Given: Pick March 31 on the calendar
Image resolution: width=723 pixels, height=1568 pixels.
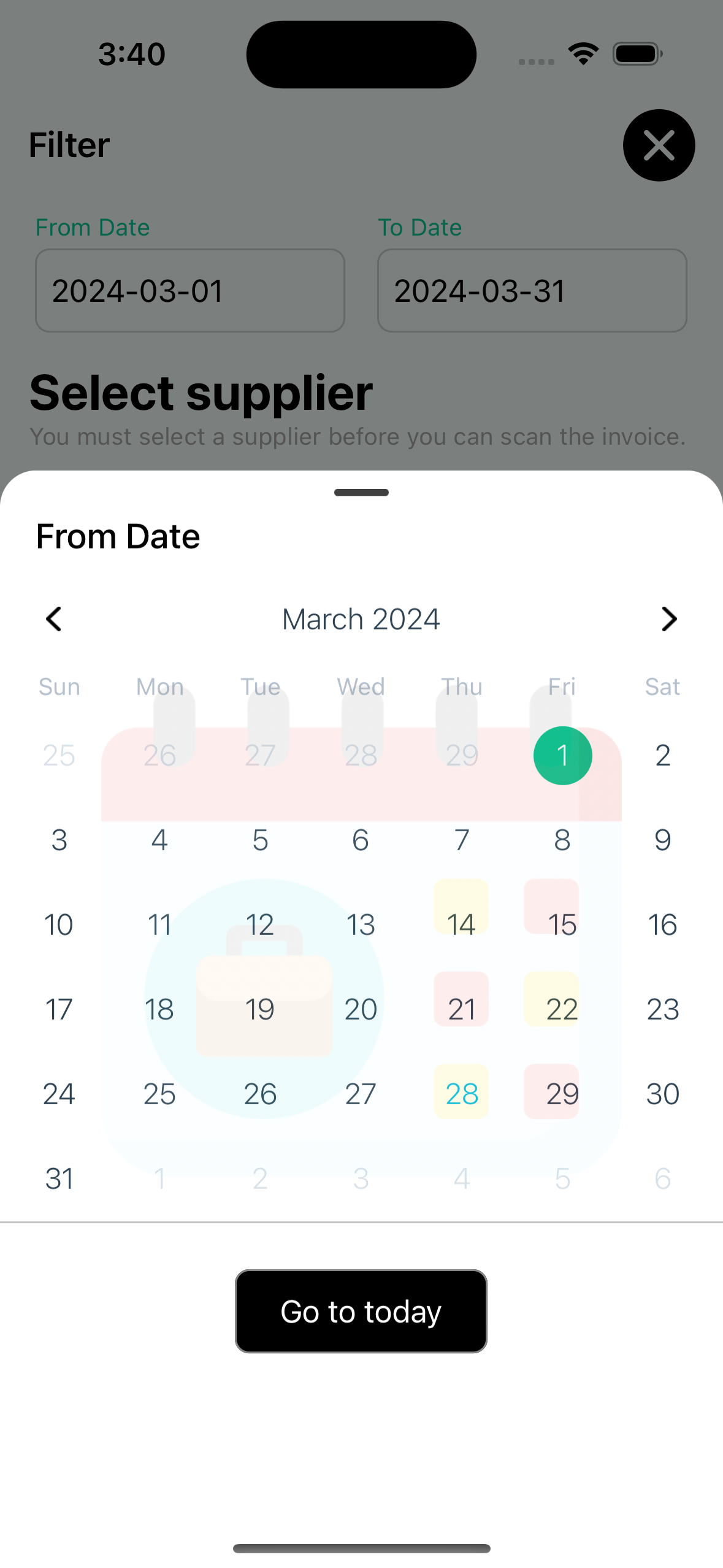Looking at the screenshot, I should (59, 1178).
